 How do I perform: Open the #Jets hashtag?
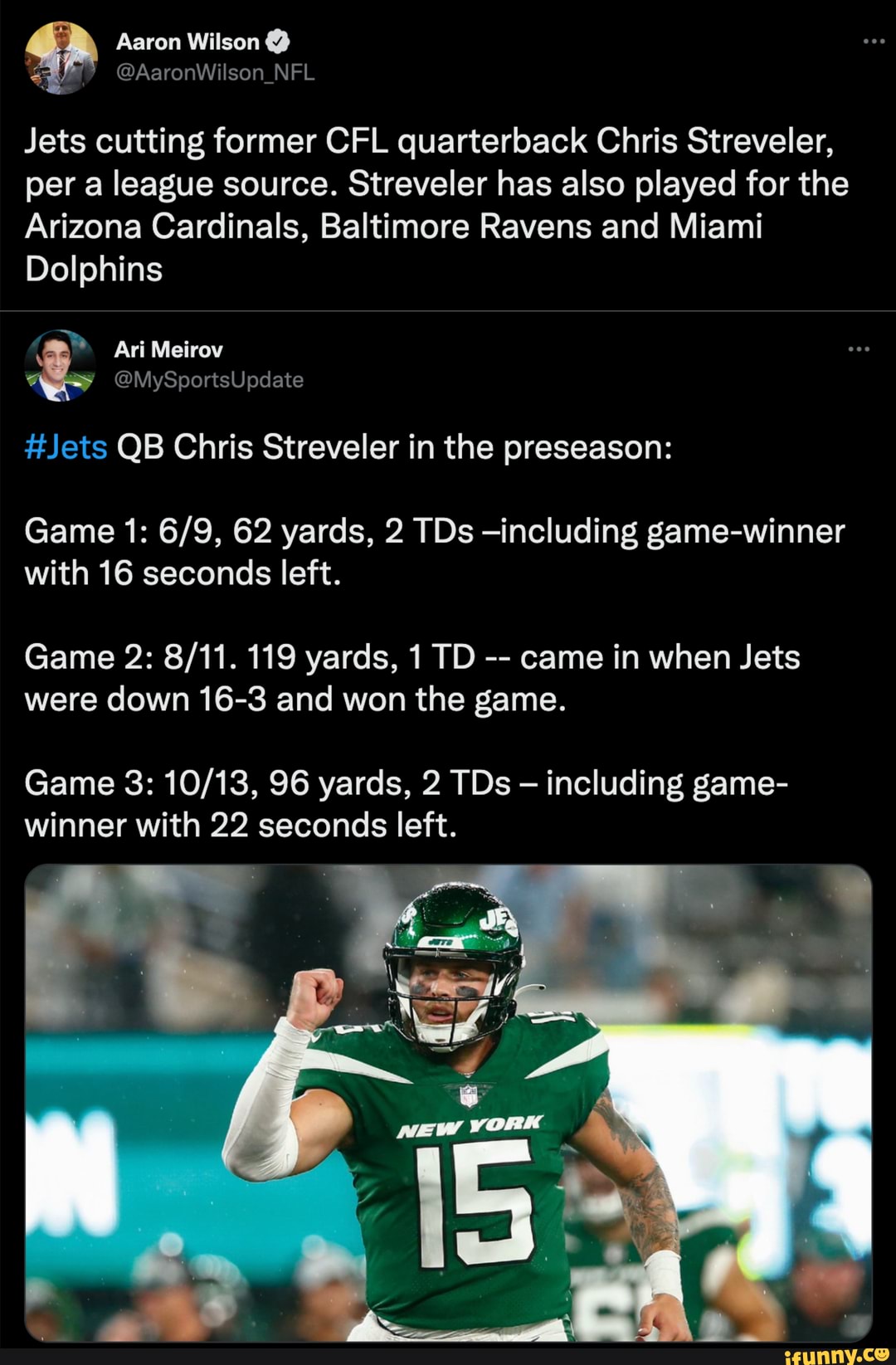point(63,448)
